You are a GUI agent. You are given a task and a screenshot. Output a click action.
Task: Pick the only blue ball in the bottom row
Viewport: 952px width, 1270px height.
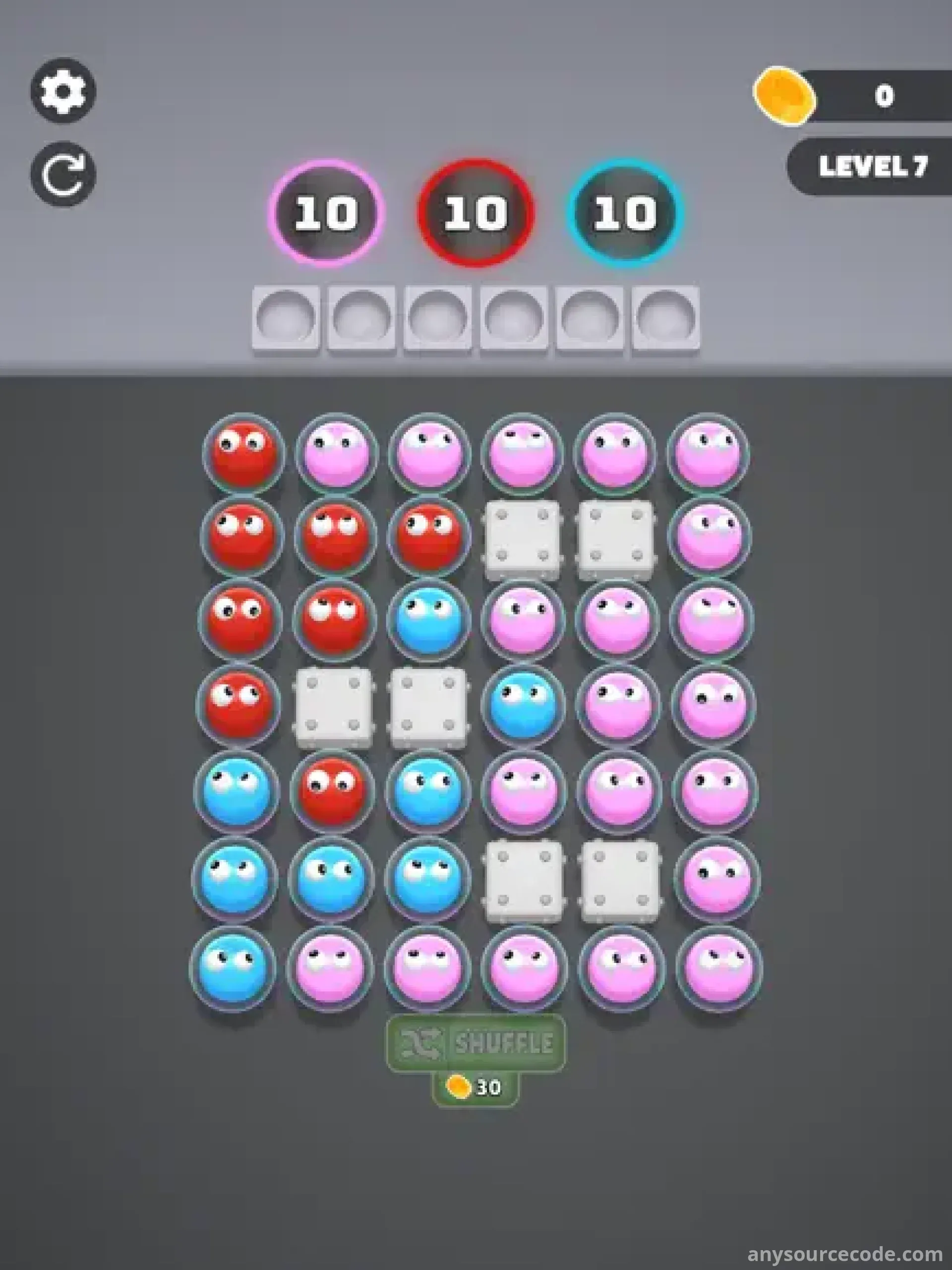[233, 968]
